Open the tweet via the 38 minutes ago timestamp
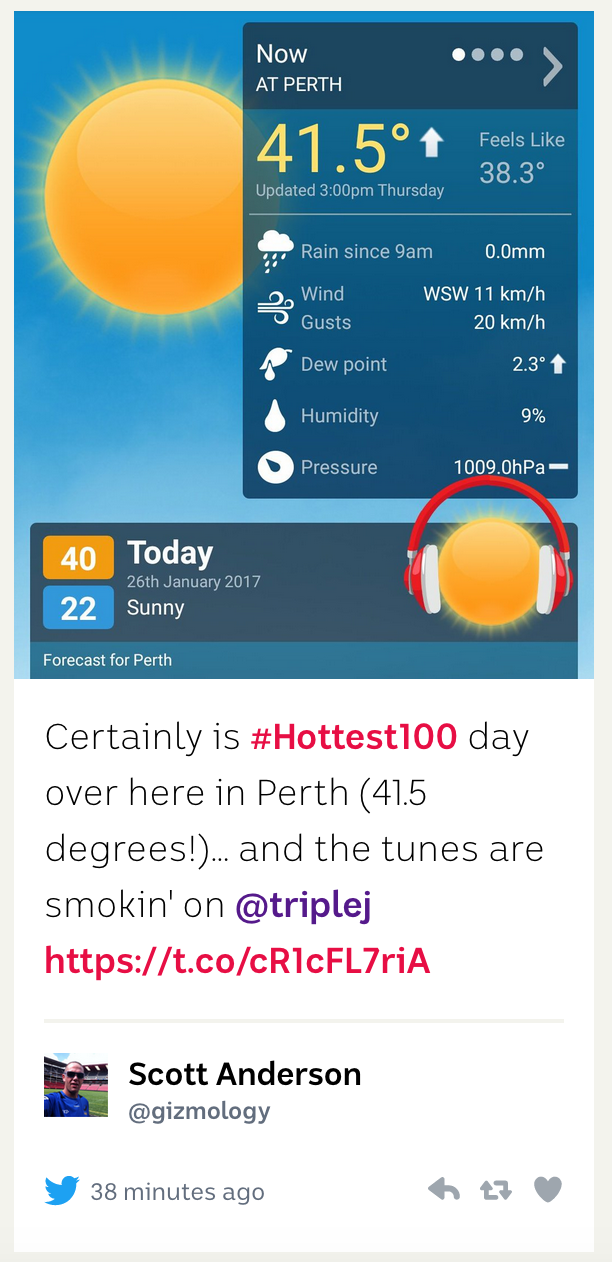The image size is (612, 1262). 177,1192
